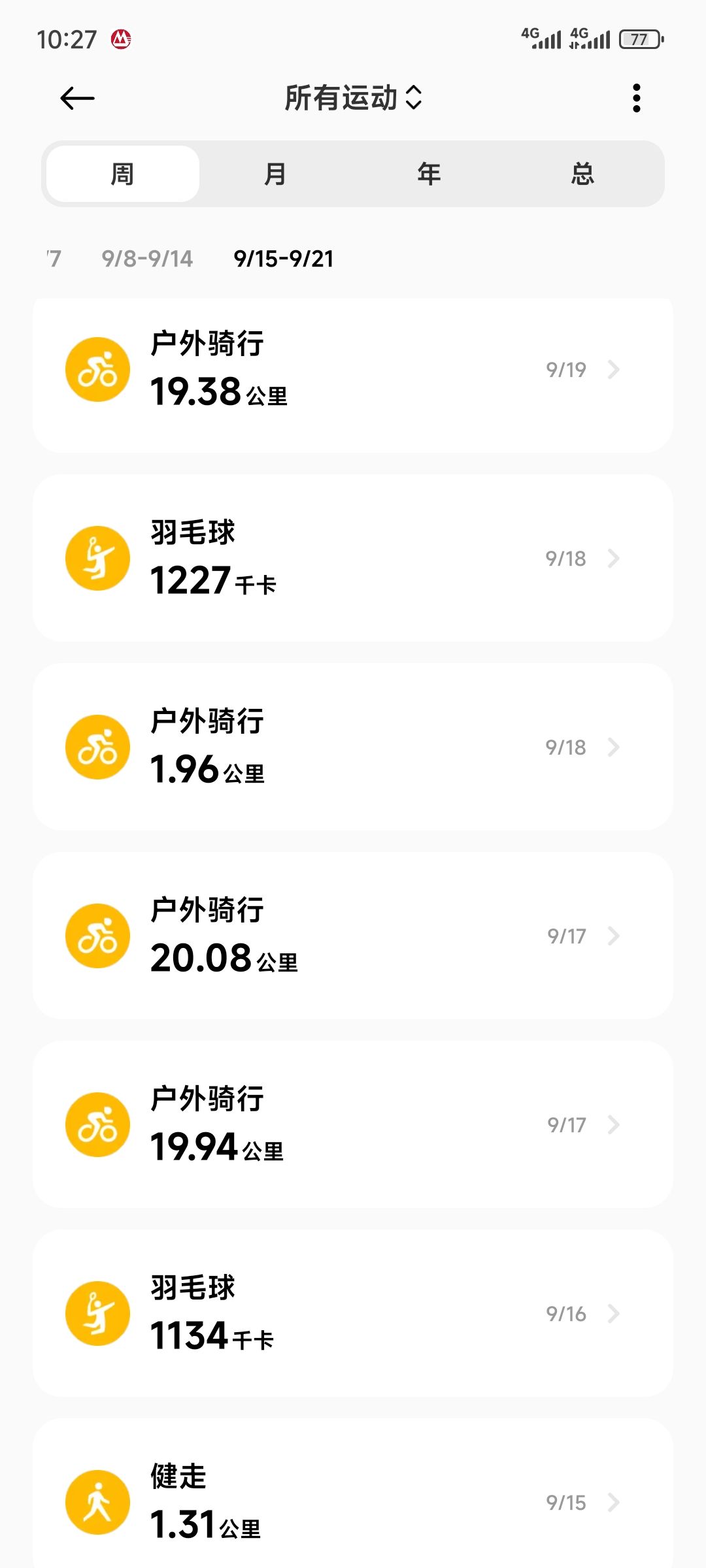View the 1.31 公里 健走 record
Screen dimensions: 706x1568
tap(353, 1501)
